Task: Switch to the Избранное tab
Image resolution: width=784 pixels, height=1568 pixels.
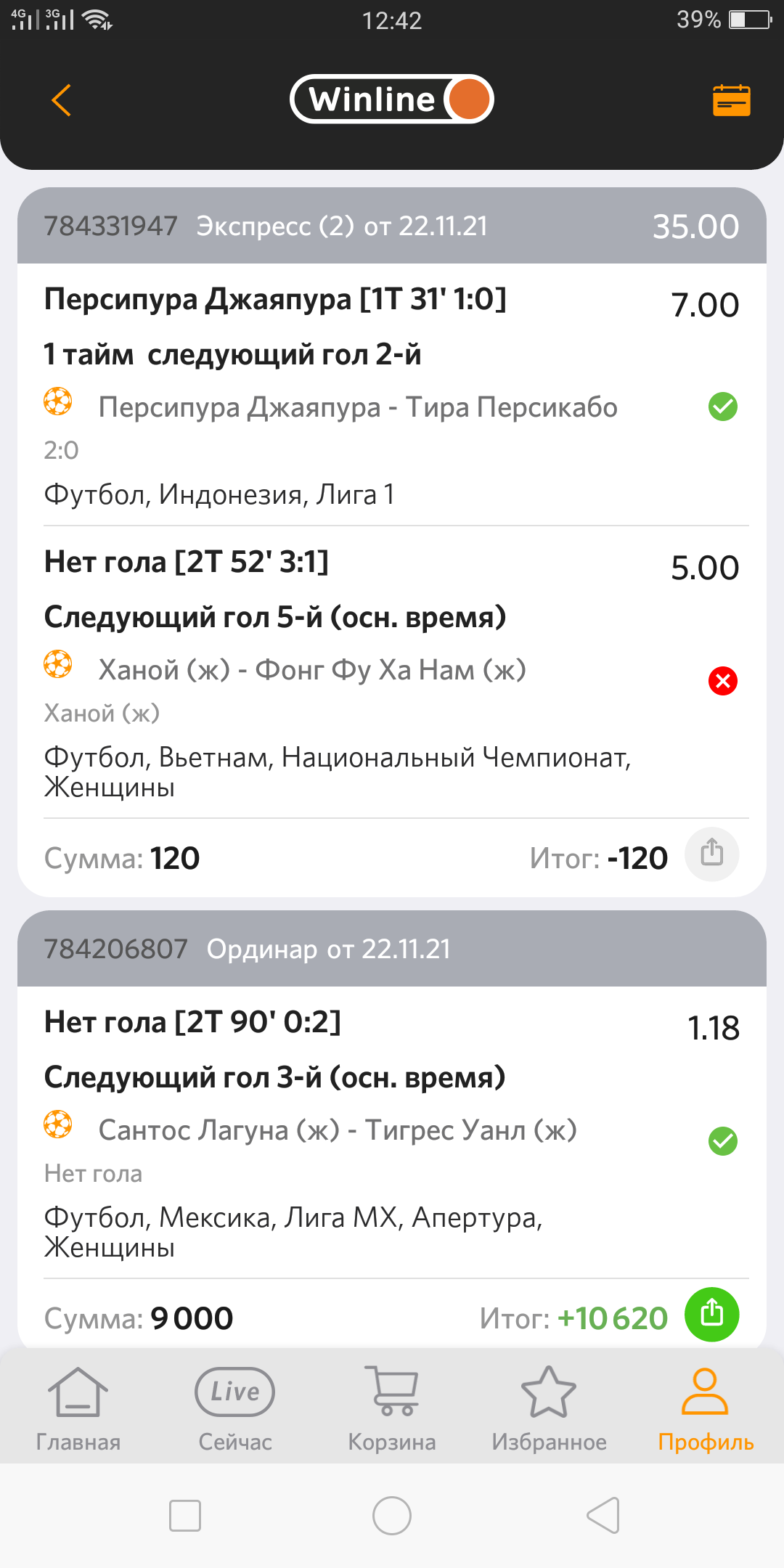Action: coord(549,1408)
